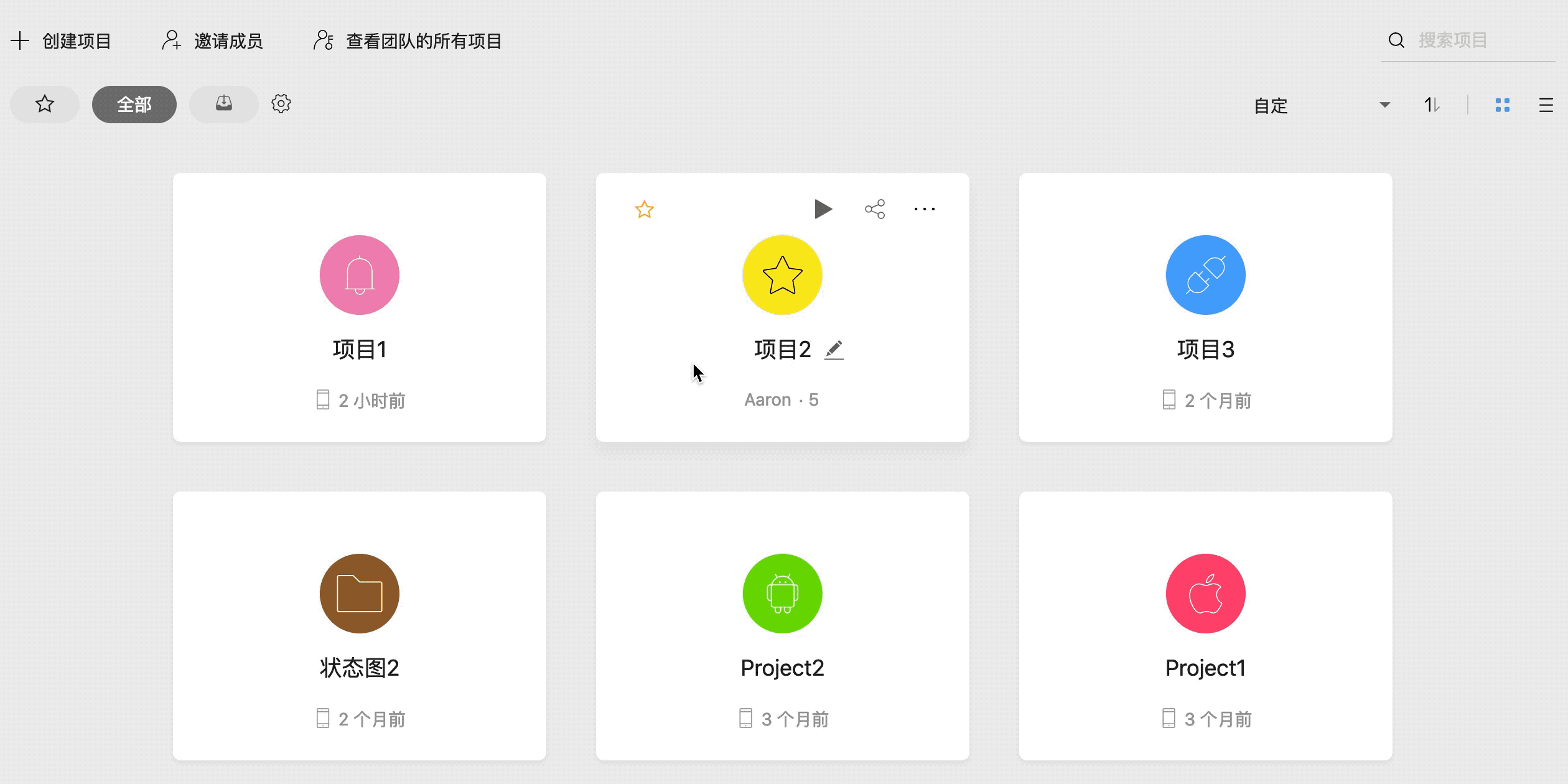Toggle the sort order icon
The height and width of the screenshot is (784, 1568).
(x=1431, y=105)
